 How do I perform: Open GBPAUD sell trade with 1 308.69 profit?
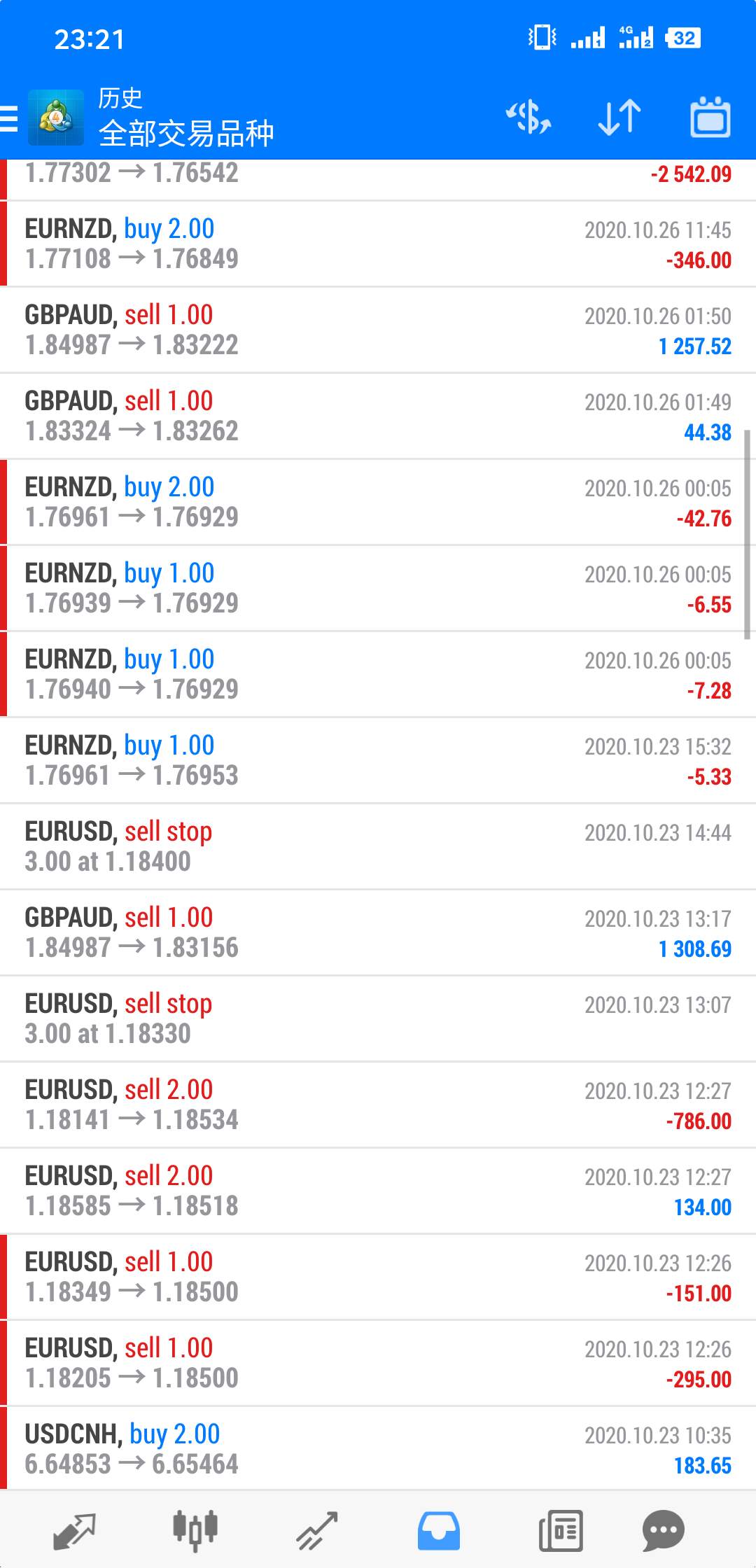pyautogui.click(x=378, y=933)
